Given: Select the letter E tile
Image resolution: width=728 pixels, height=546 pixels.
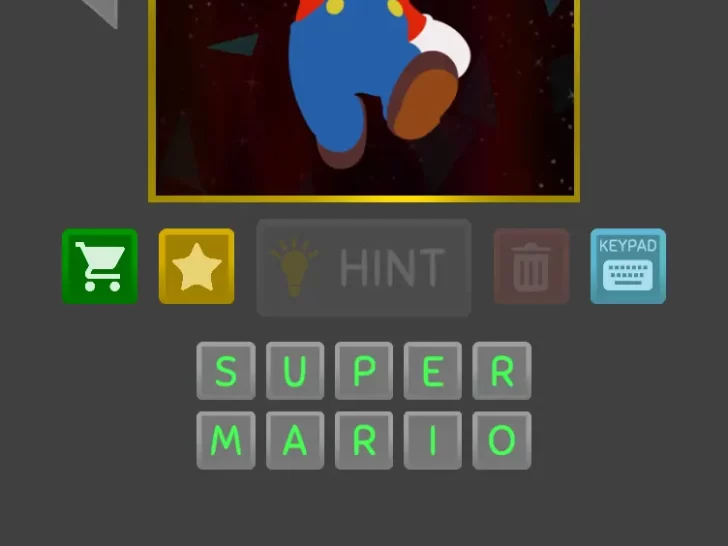Looking at the screenshot, I should (433, 371).
